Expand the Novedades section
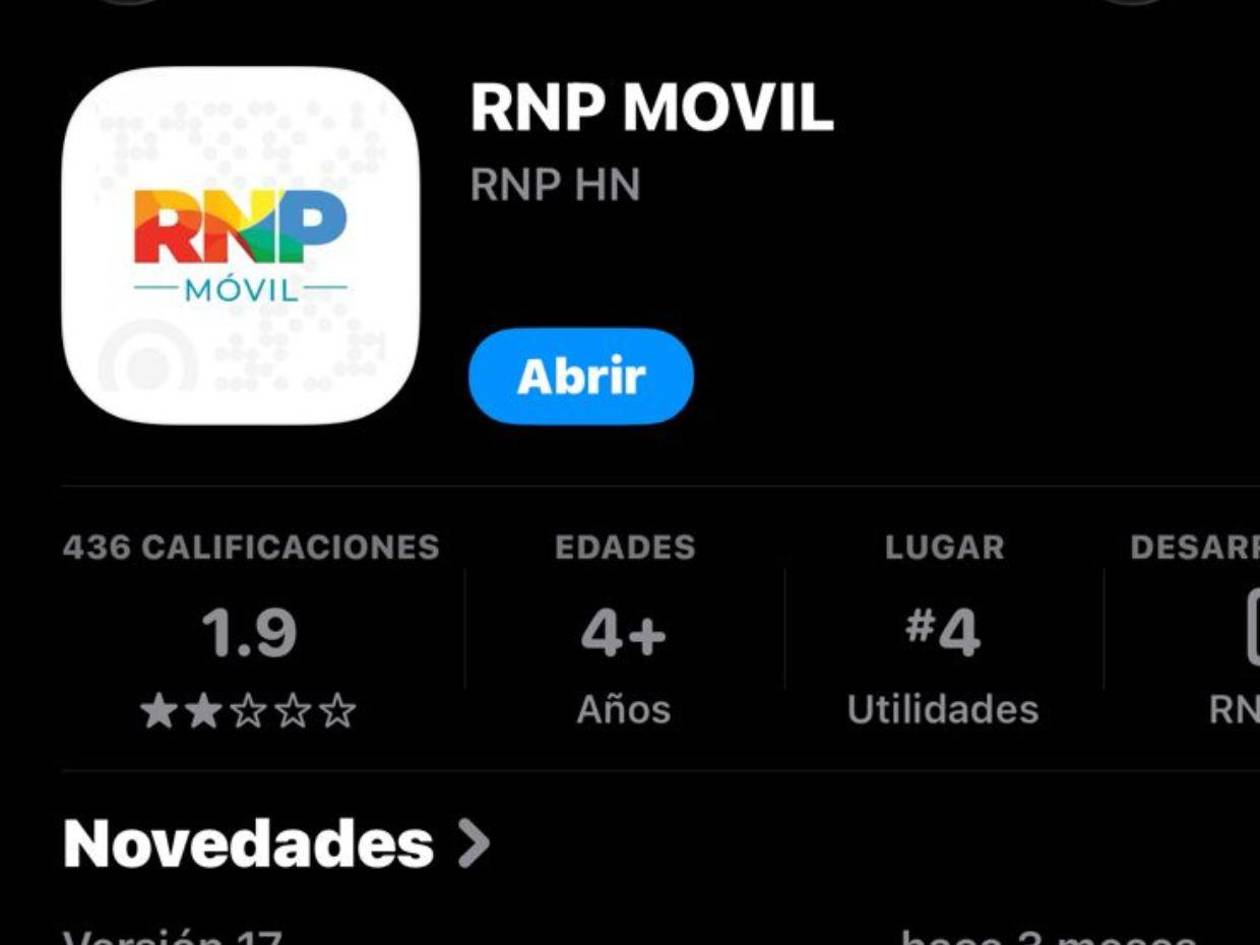1260x945 pixels. (x=277, y=844)
